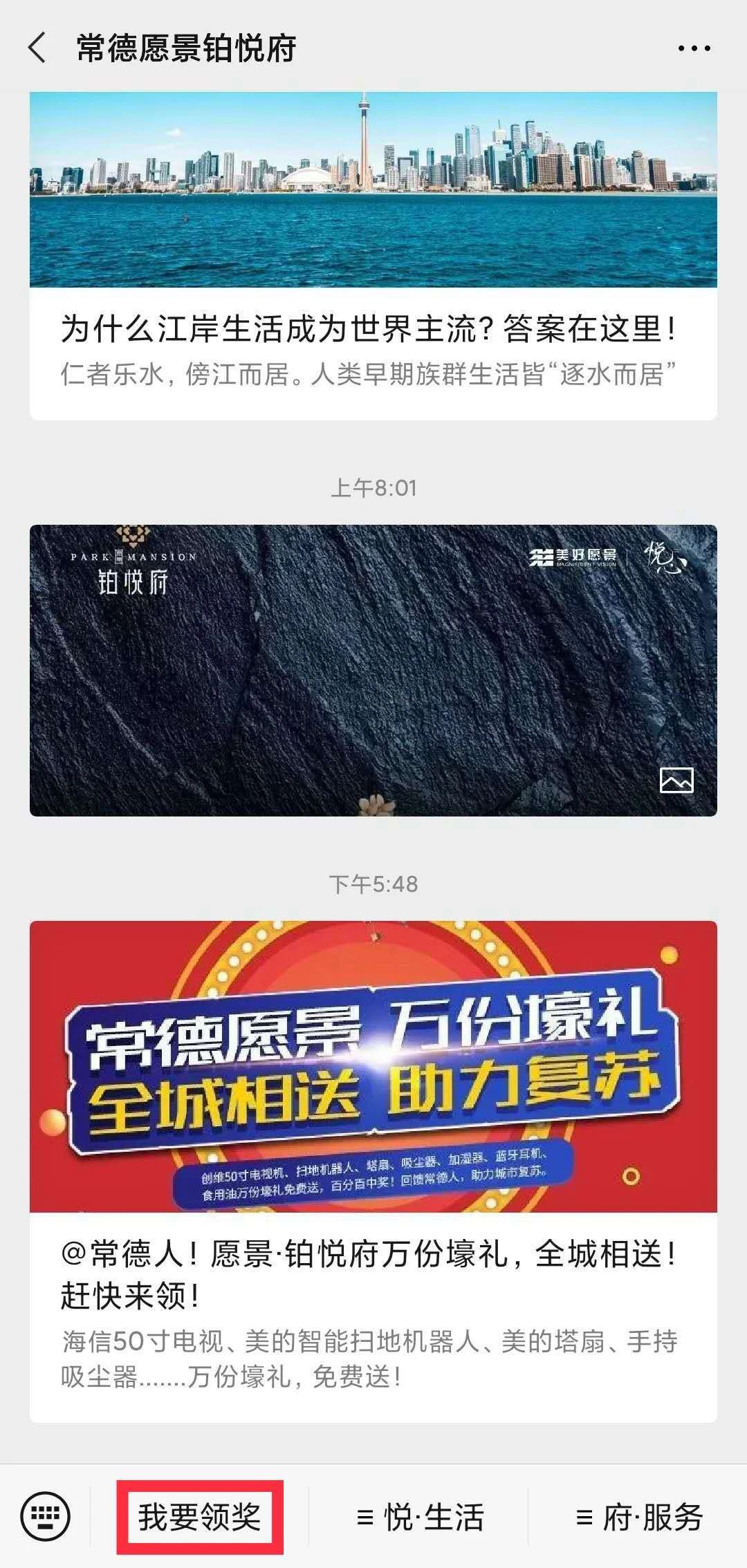The image size is (747, 1568).
Task: Expand the 悦·生活 menu
Action: (x=420, y=1518)
